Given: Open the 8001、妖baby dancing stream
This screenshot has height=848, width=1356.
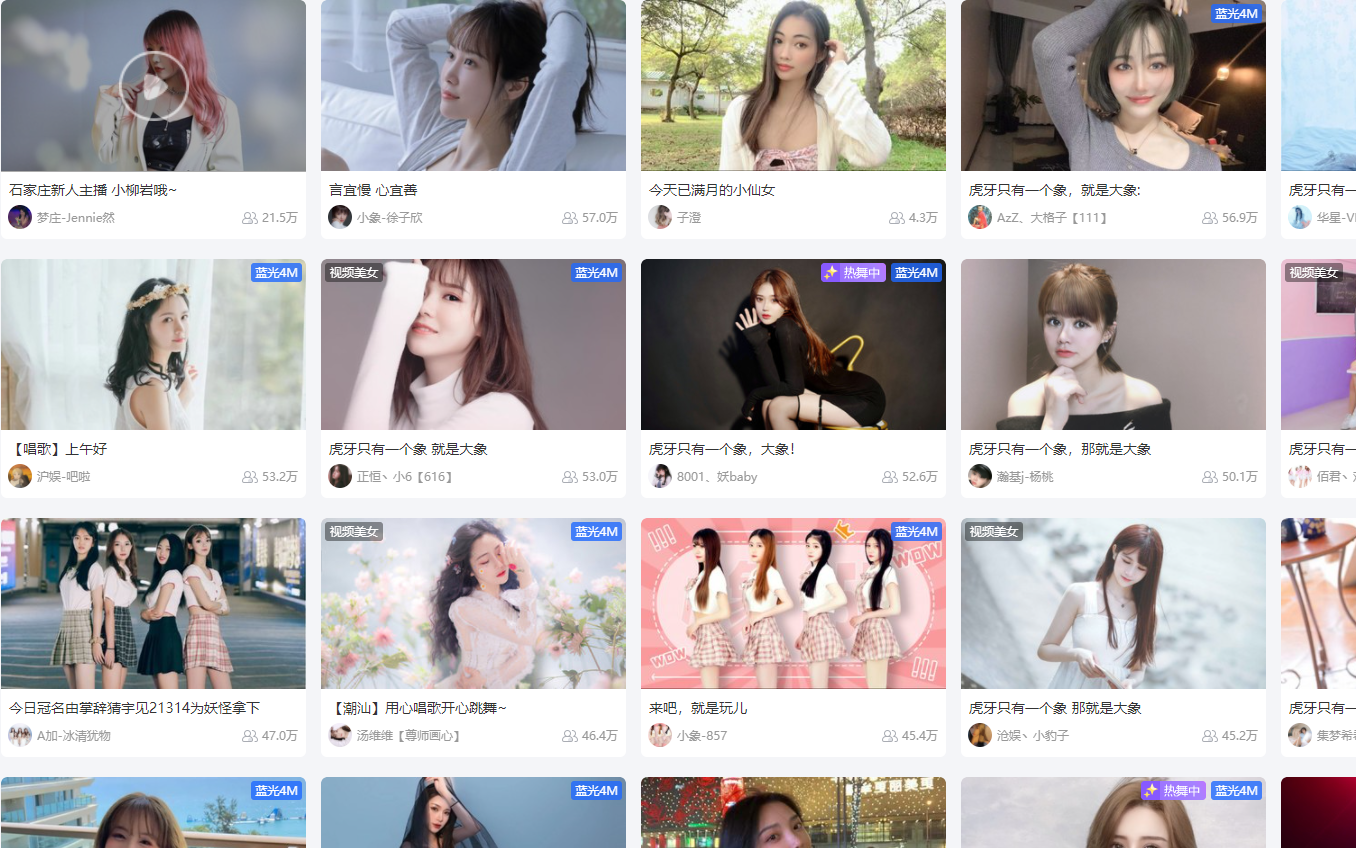Looking at the screenshot, I should click(x=793, y=345).
